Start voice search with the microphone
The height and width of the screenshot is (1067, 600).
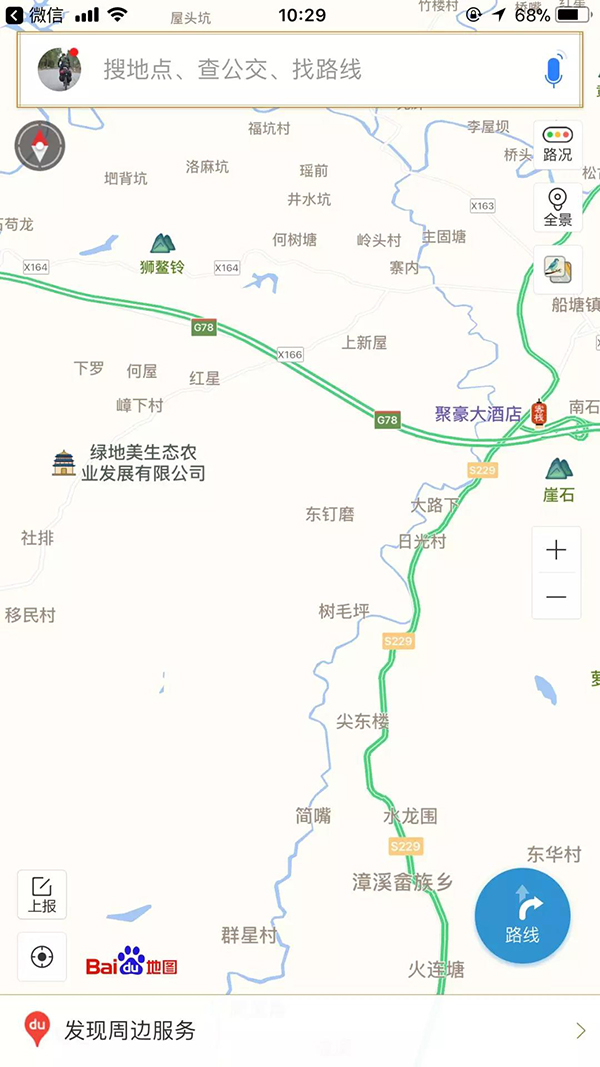pos(553,70)
